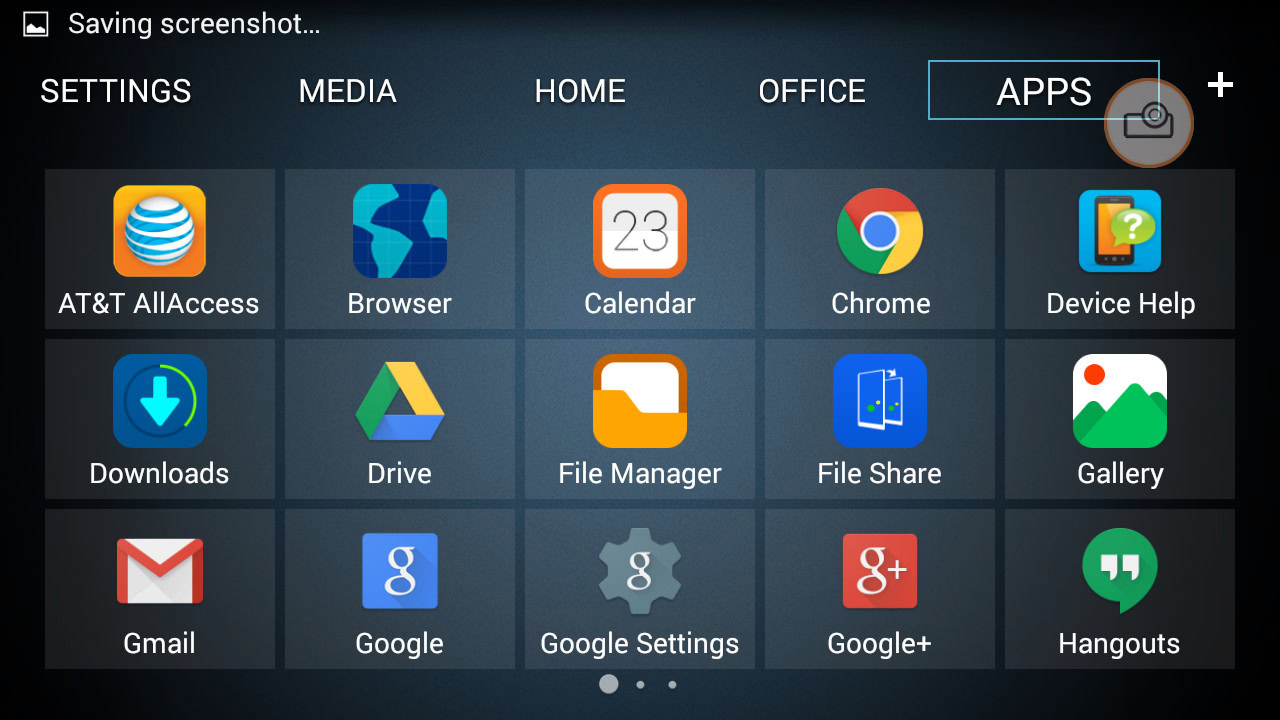1280x720 pixels.
Task: Launch the File Share app
Action: pos(880,419)
